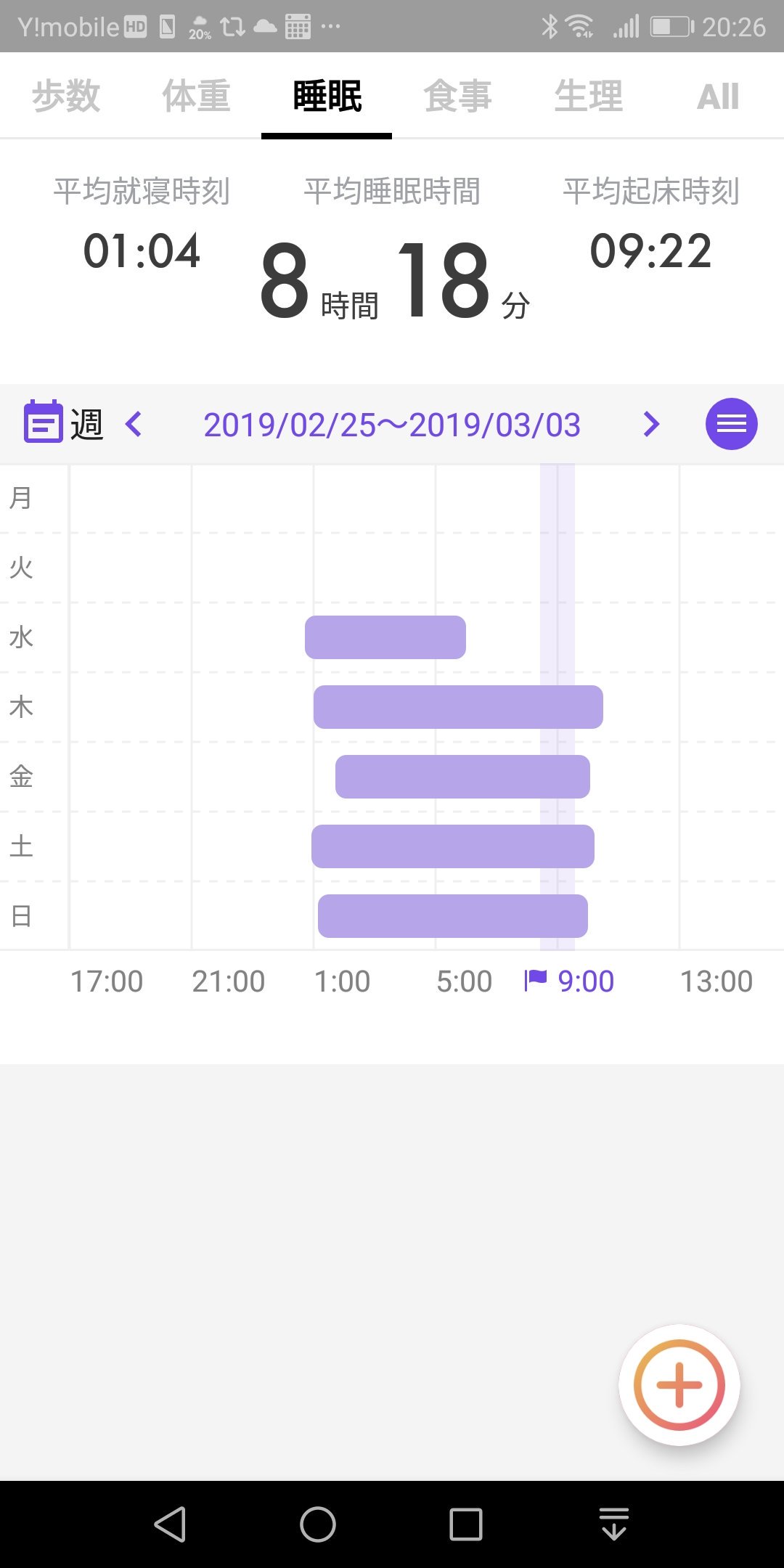Open the purple list menu button

(x=731, y=424)
